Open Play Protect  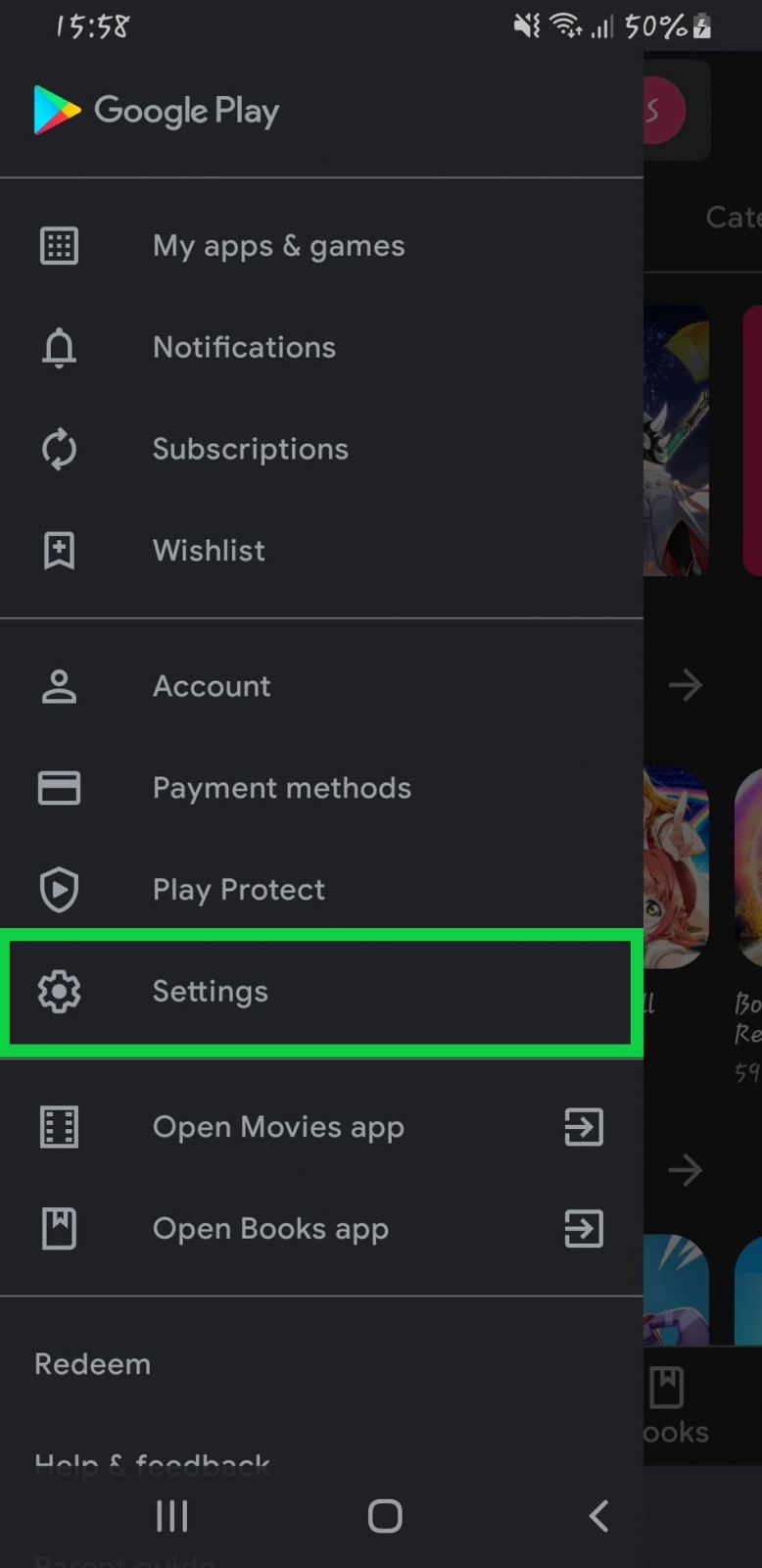pos(238,890)
